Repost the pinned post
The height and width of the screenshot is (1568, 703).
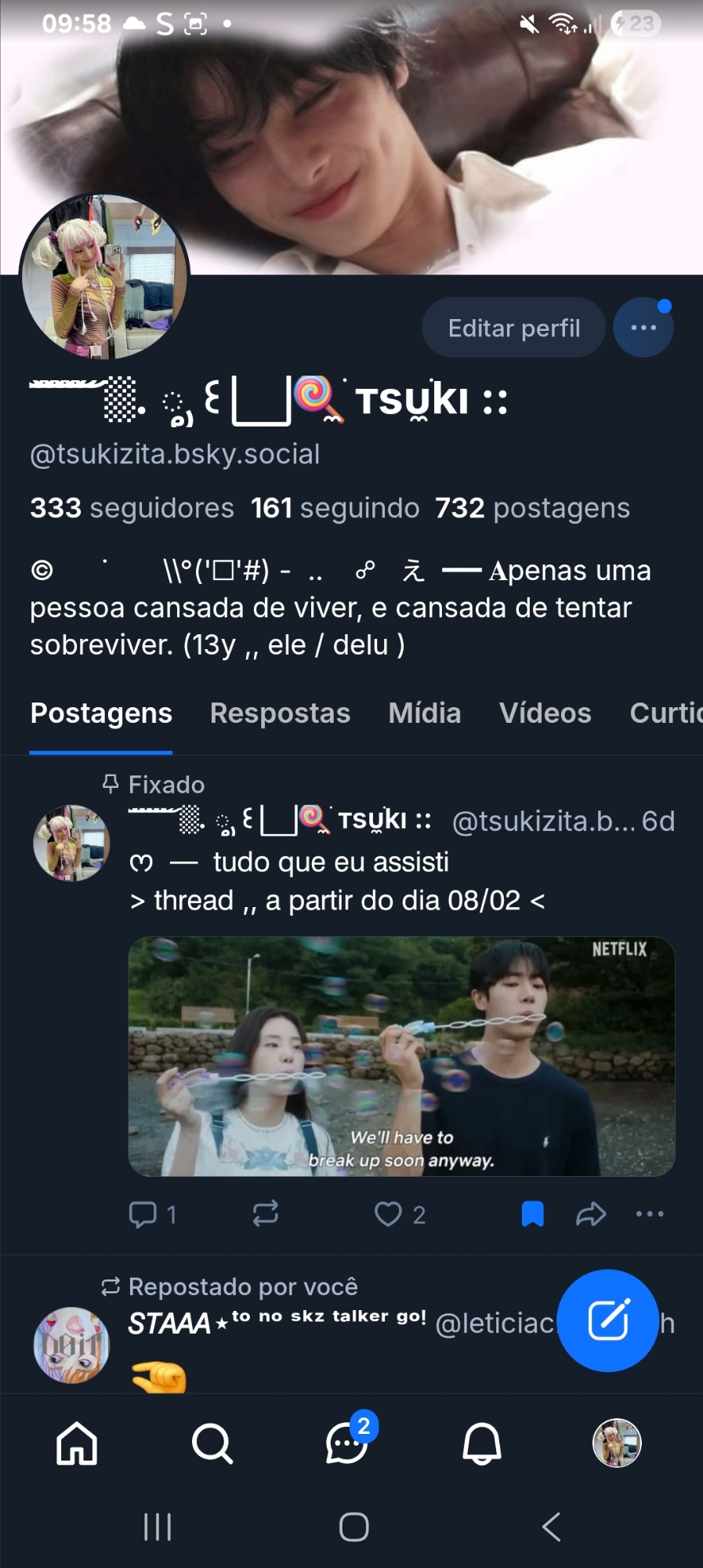[266, 1214]
